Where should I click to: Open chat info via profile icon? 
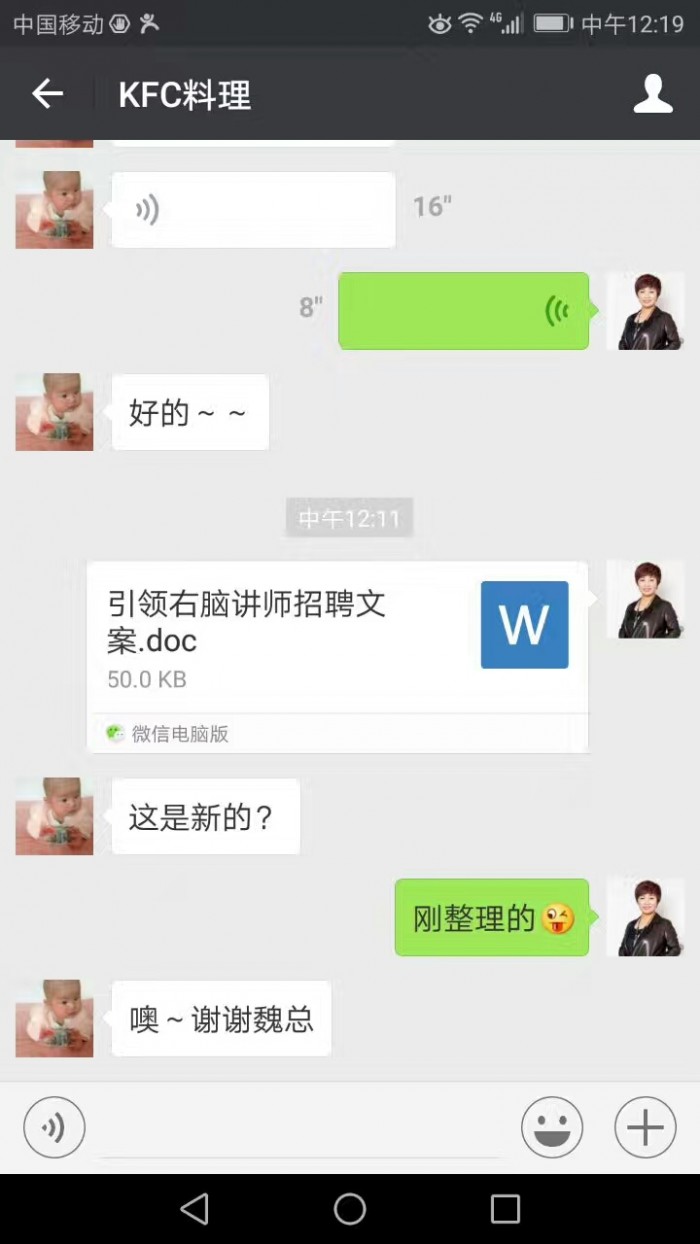[x=653, y=94]
